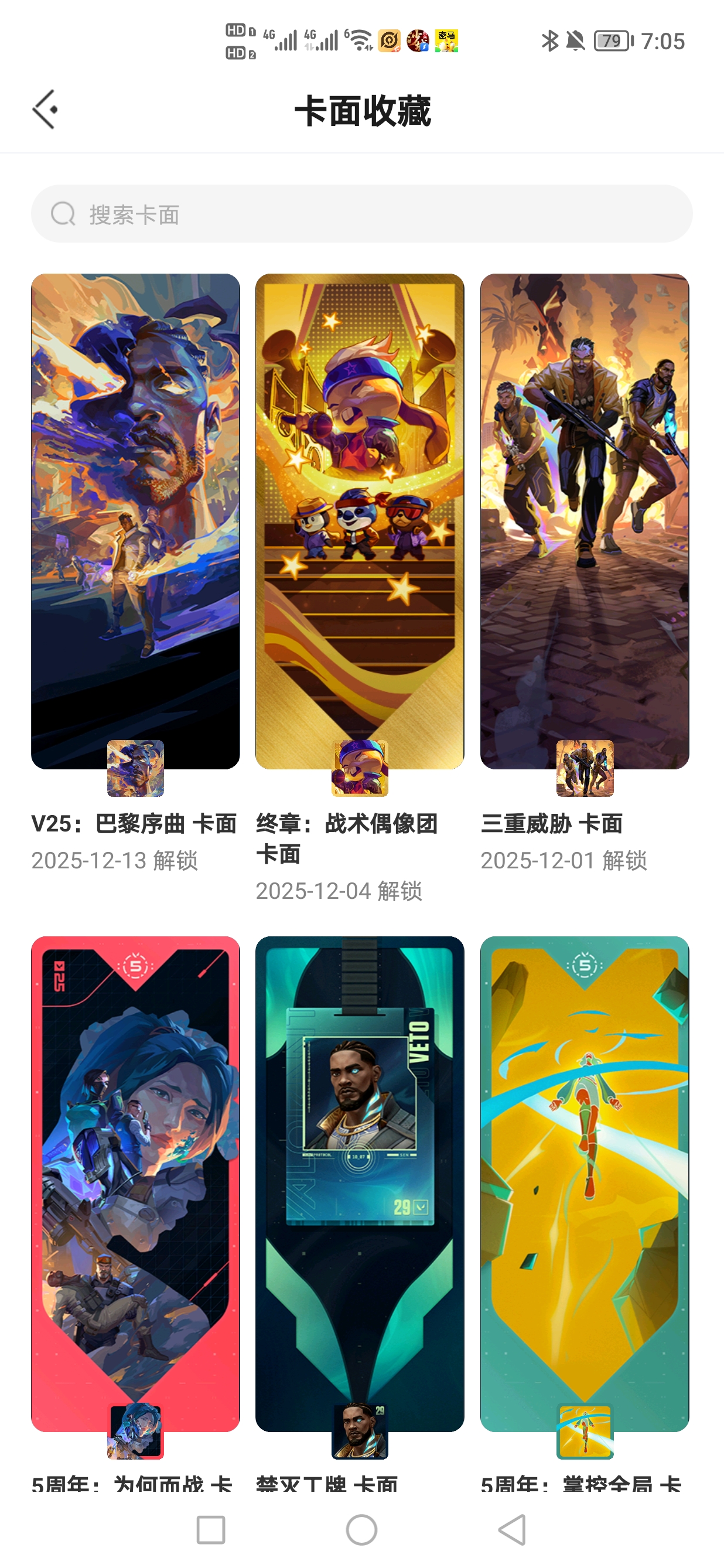The image size is (724, 1568).
Task: Open the 终章：战术偶像团 卡面 card
Action: coord(360,521)
